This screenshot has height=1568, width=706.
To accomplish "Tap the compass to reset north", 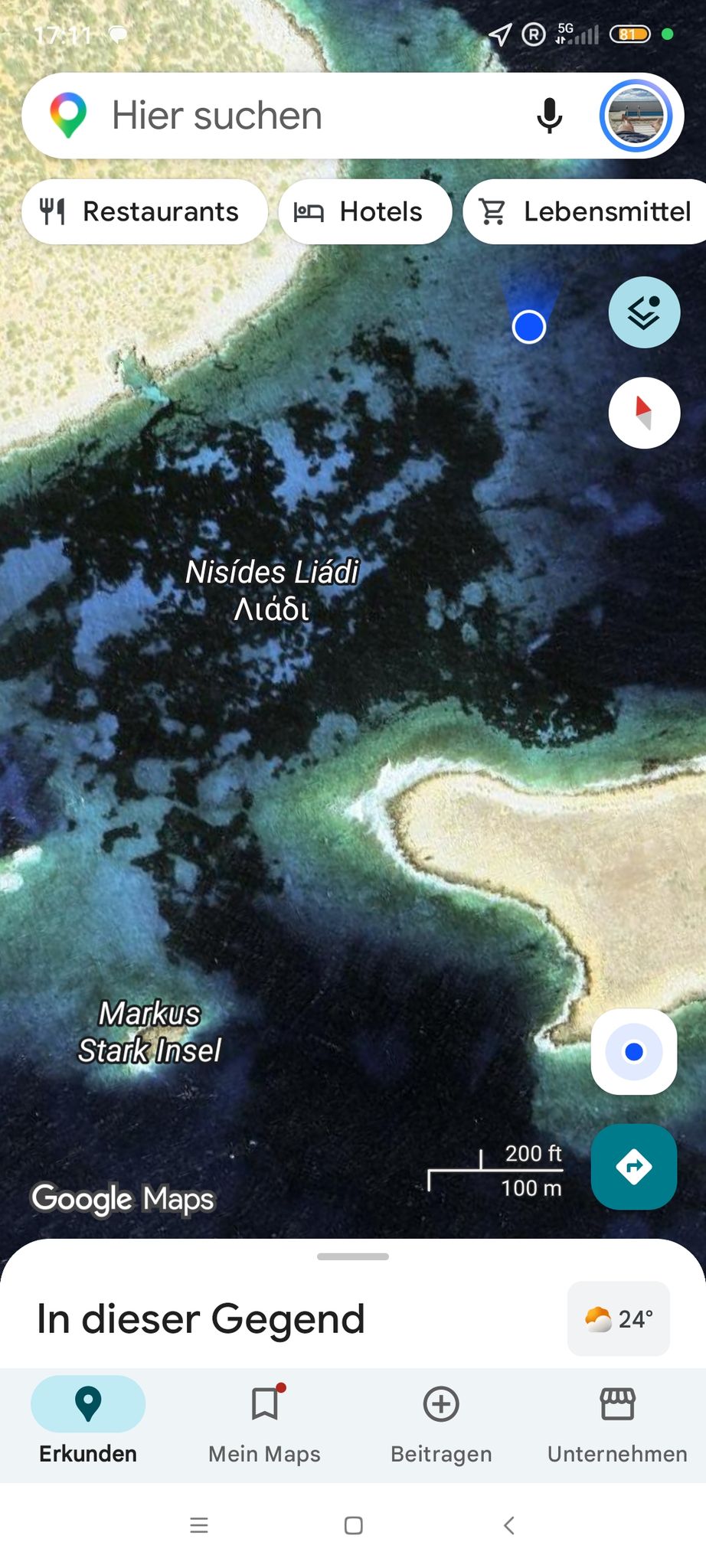I will (x=644, y=413).
